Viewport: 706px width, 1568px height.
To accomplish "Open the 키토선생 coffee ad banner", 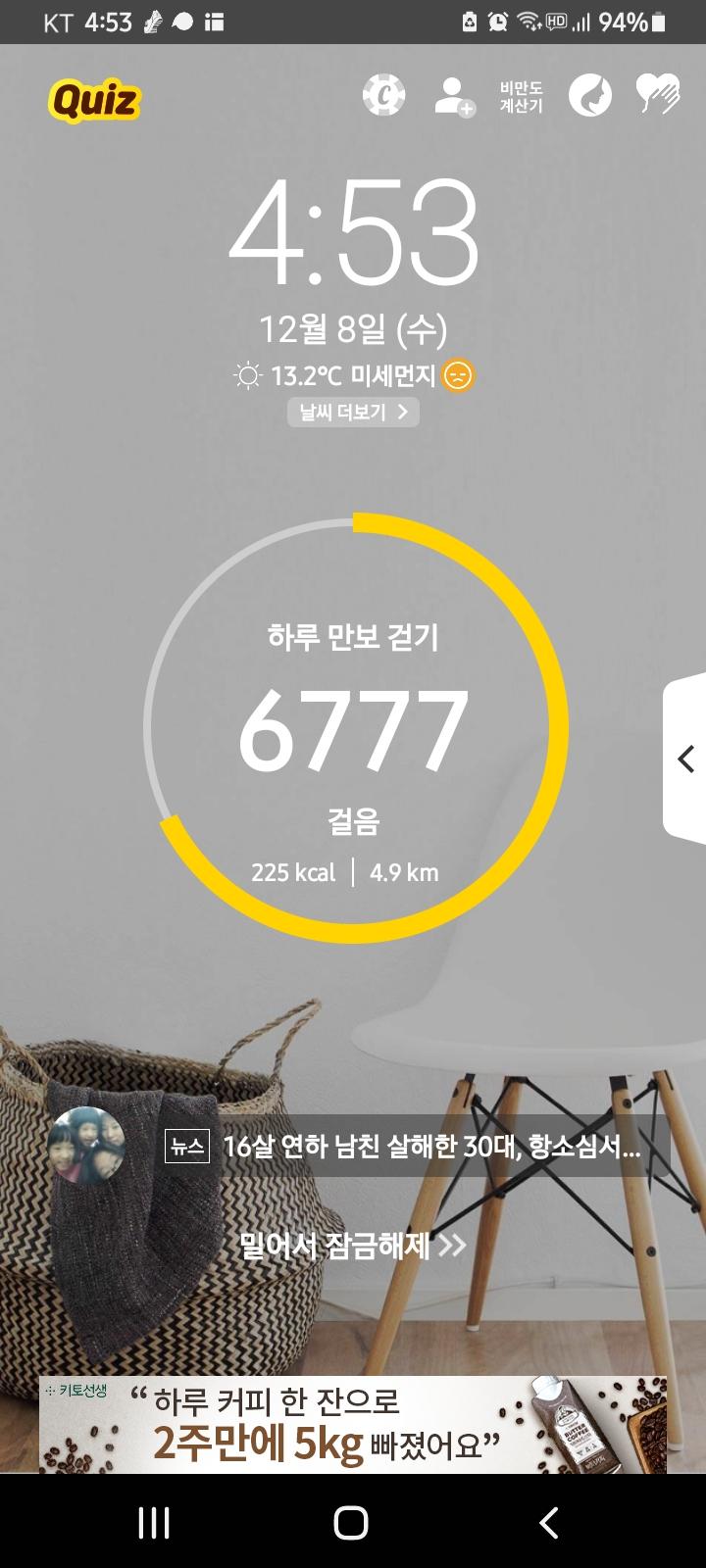I will 353,1425.
